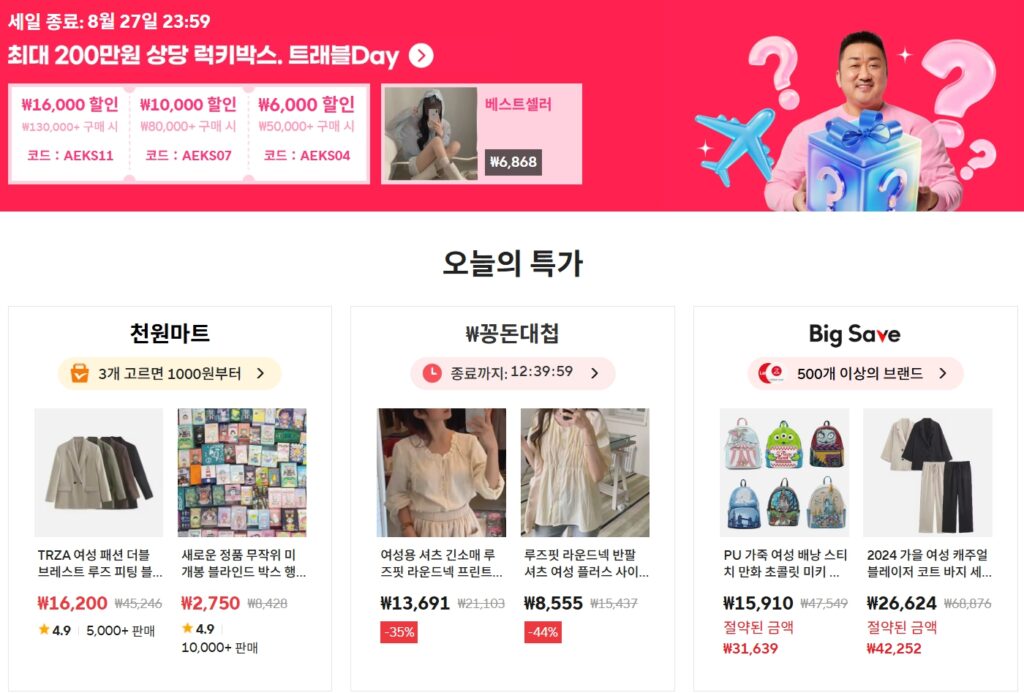This screenshot has width=1024, height=693.
Task: Open the 트래블Day 럭키박스 banner arrow
Action: tap(421, 56)
